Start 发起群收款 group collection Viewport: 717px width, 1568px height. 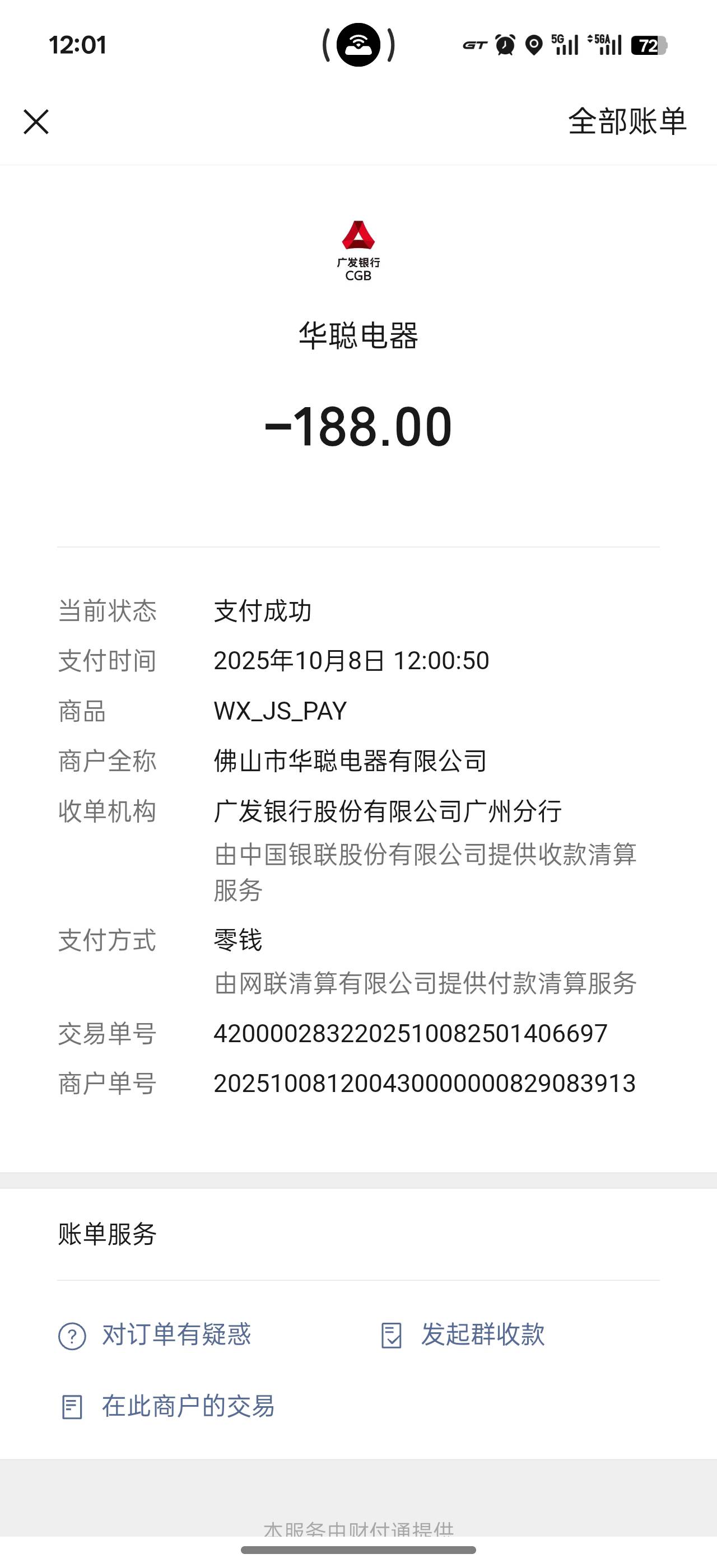pyautogui.click(x=463, y=1335)
